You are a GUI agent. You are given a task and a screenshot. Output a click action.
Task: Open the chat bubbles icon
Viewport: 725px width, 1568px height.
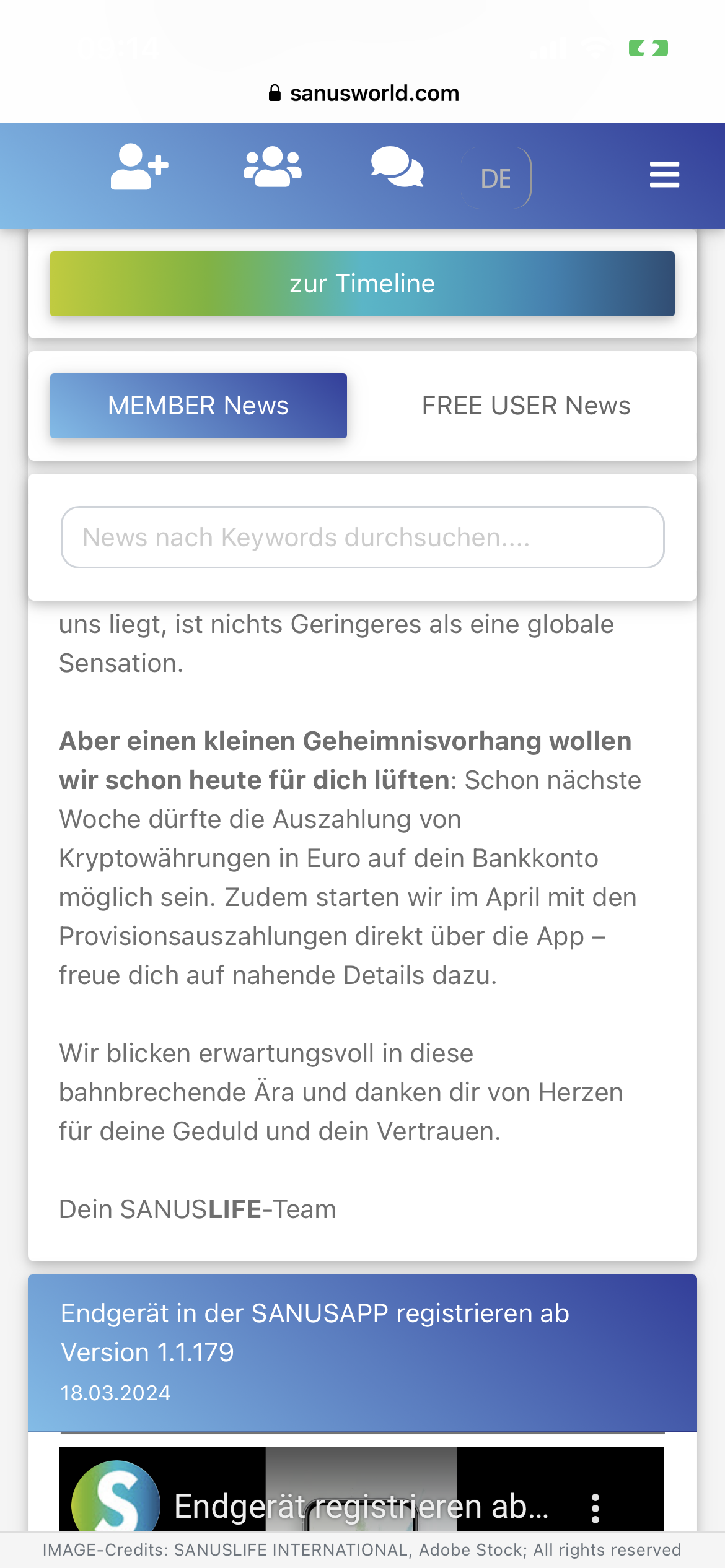397,167
